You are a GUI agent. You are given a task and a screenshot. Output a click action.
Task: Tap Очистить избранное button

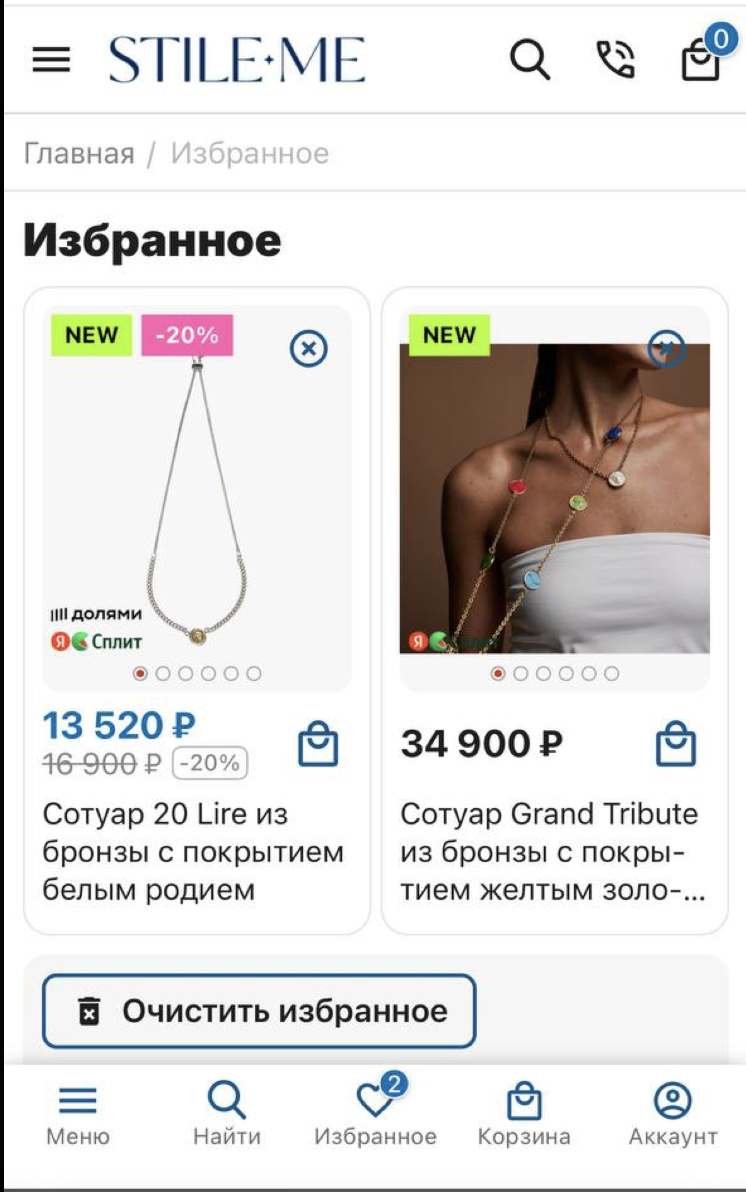click(x=259, y=1011)
